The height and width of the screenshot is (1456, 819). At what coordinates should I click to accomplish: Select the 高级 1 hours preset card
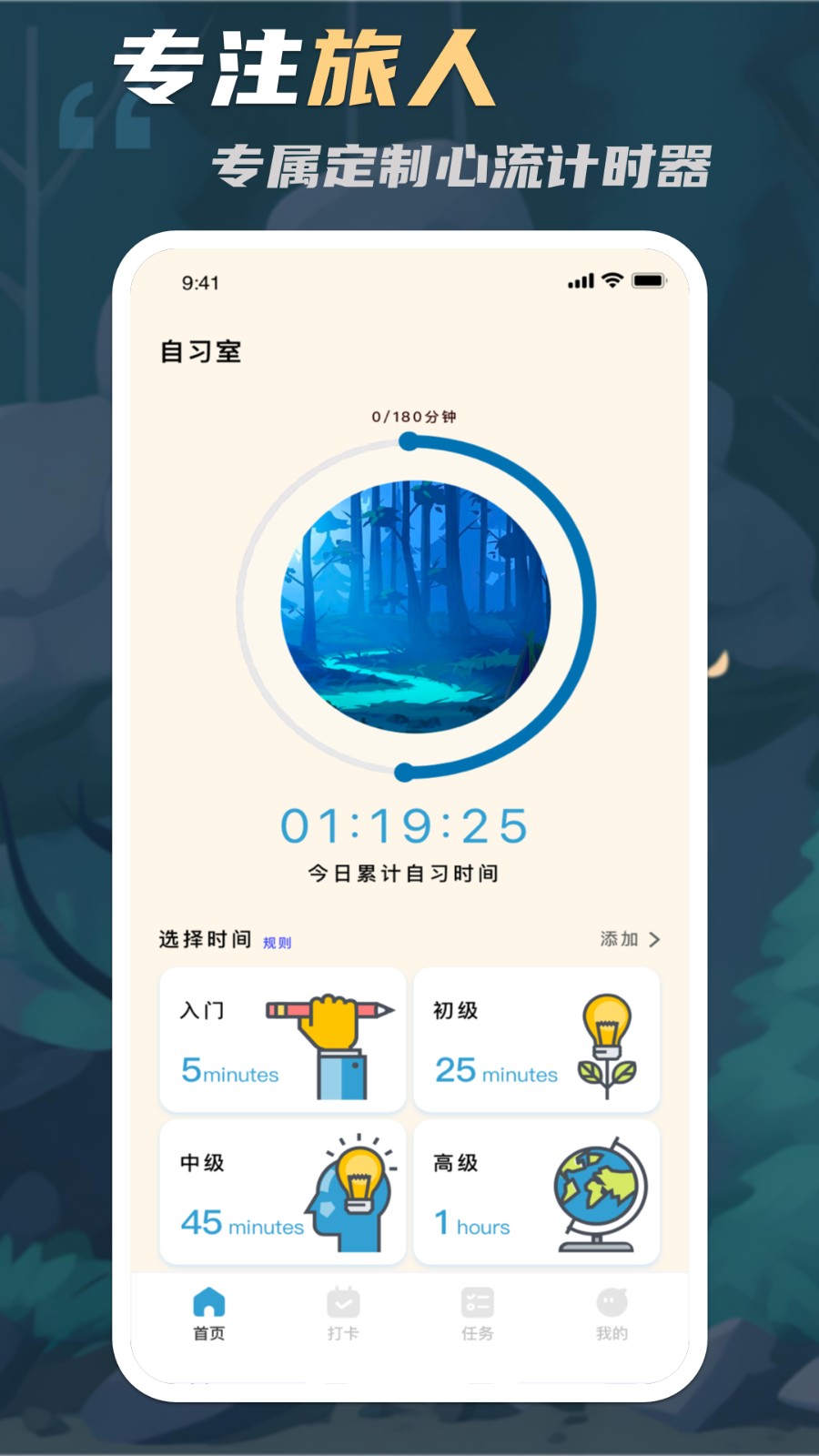click(537, 1192)
